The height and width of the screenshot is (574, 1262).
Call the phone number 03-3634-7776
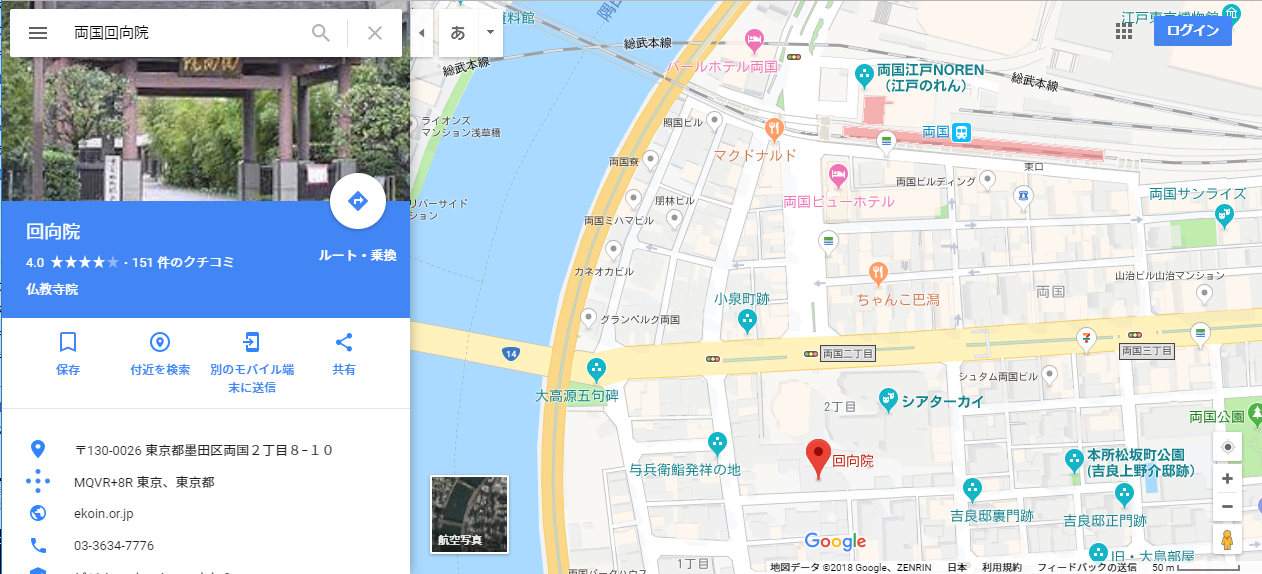click(114, 546)
